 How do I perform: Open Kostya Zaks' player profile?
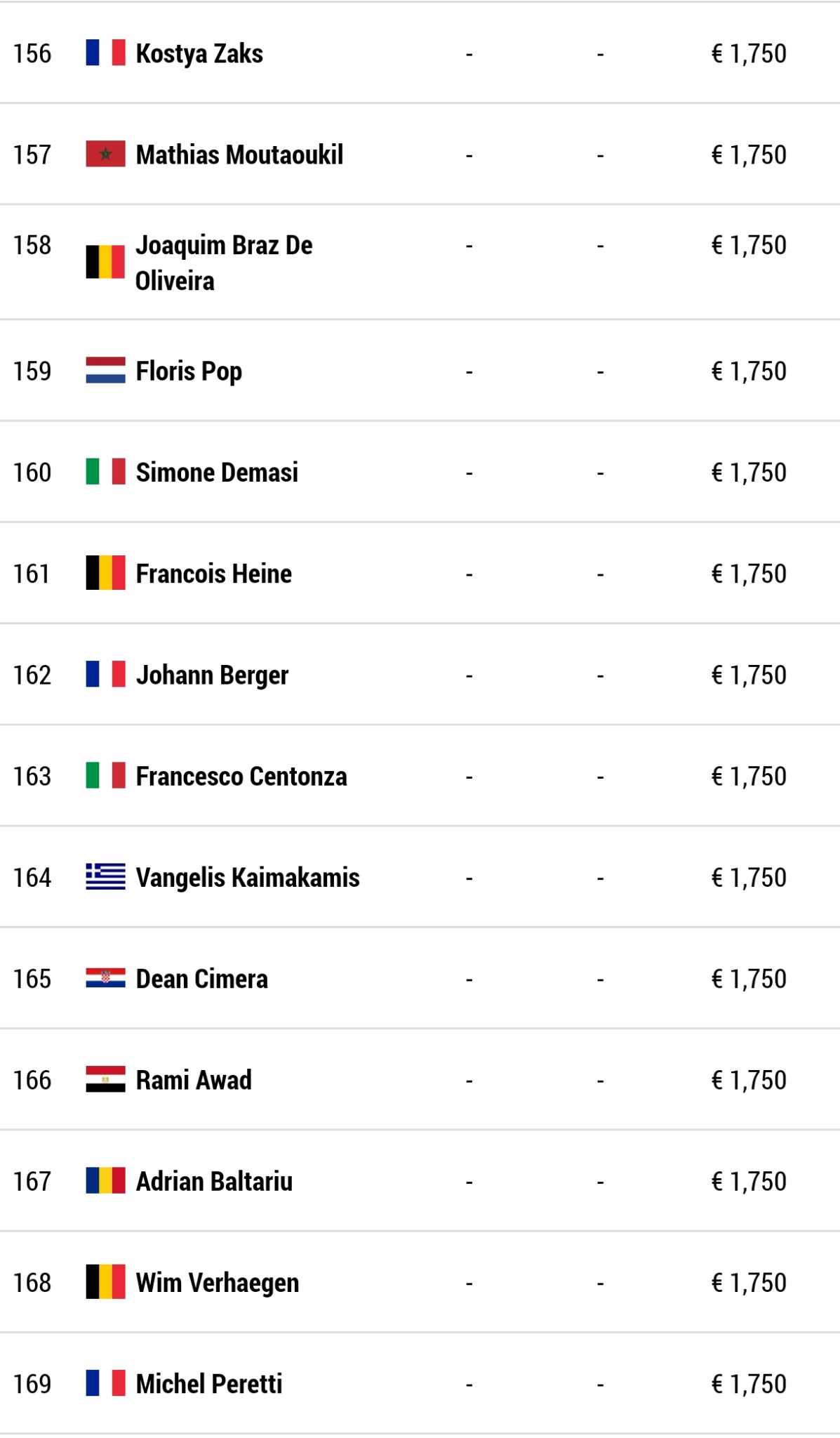click(x=199, y=53)
